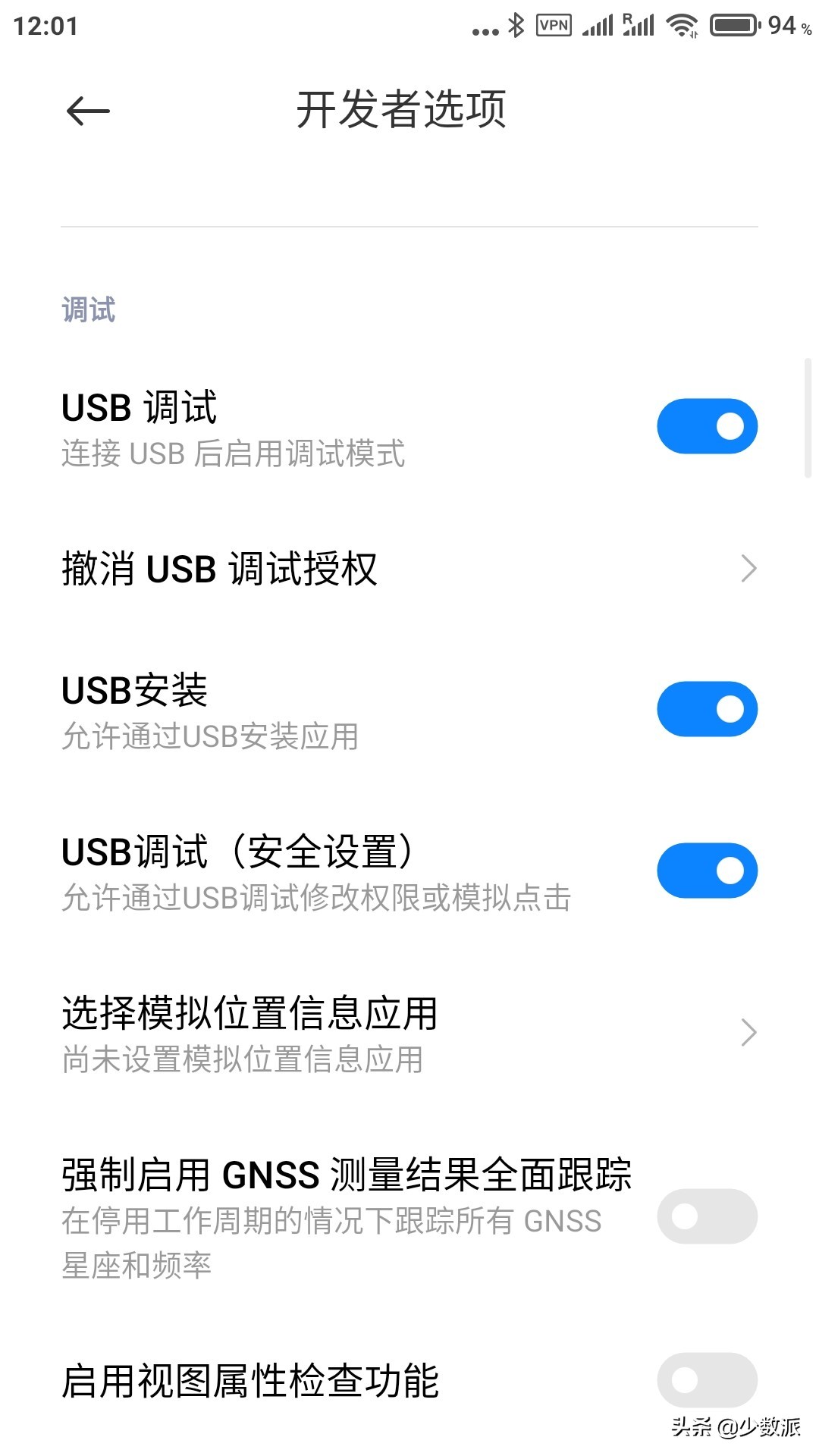This screenshot has height=1456, width=819.
Task: Disable the USB 调试 toggle
Action: tap(706, 425)
